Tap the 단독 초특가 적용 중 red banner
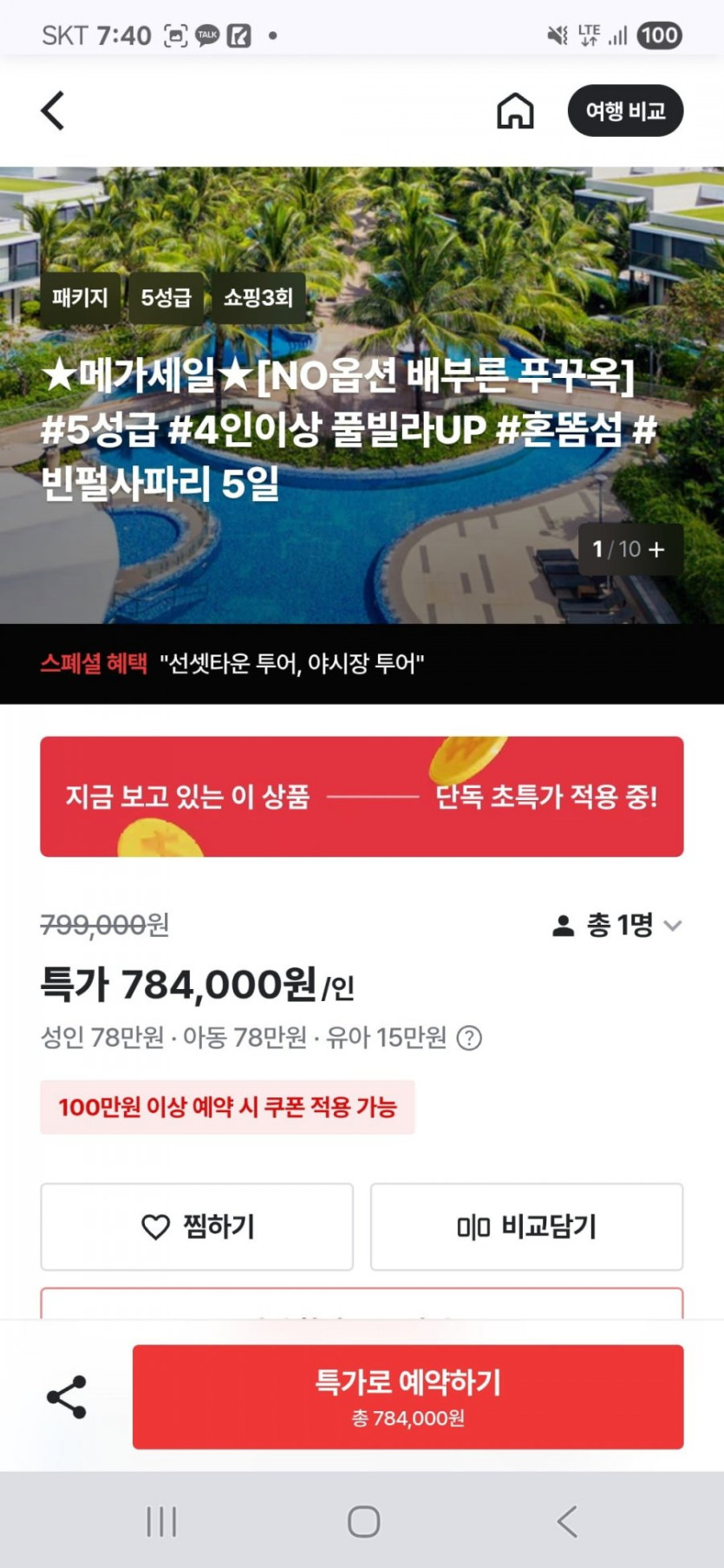The width and height of the screenshot is (724, 1568). pyautogui.click(x=362, y=797)
